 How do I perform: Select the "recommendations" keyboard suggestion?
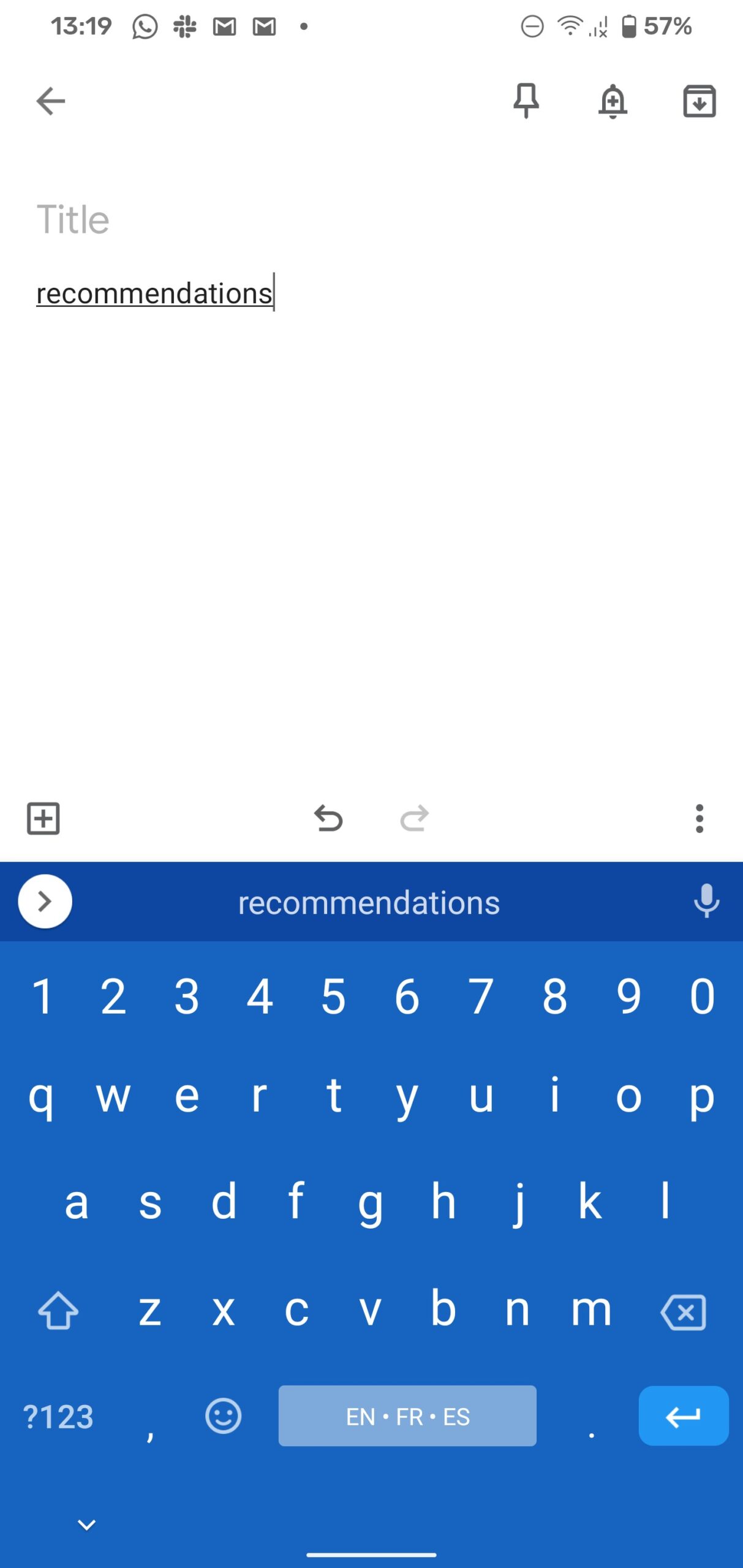click(369, 903)
